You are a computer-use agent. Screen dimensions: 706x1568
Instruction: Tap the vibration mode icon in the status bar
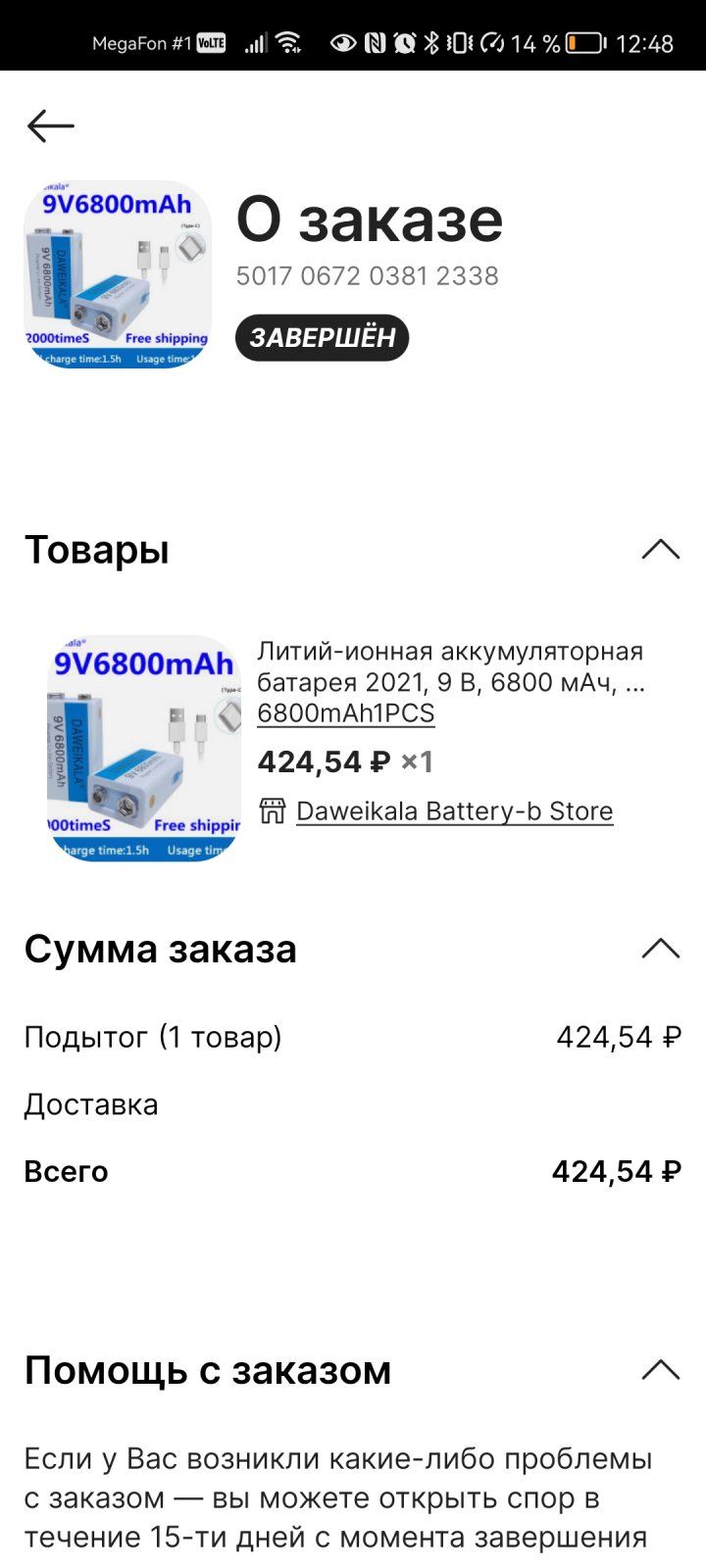459,43
